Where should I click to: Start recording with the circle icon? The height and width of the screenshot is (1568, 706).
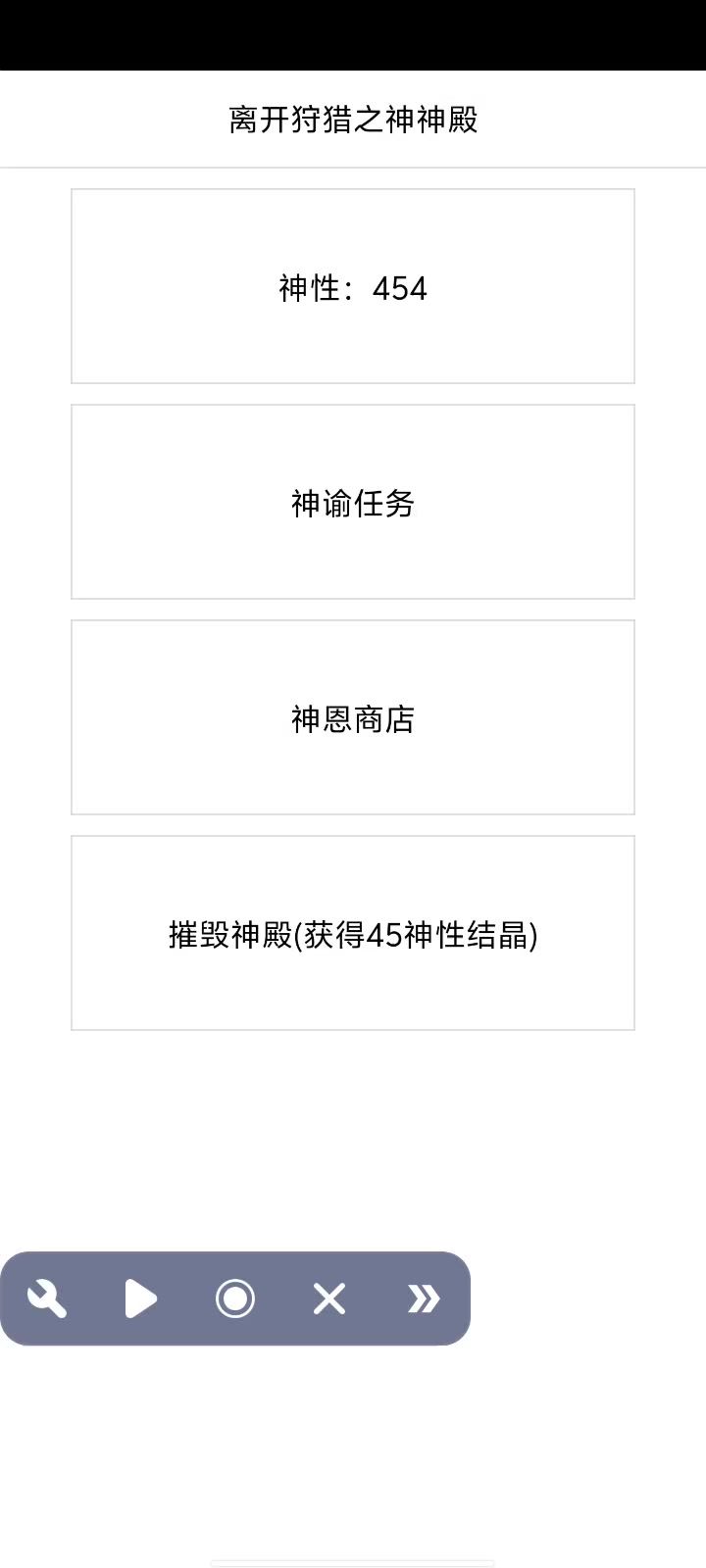click(234, 1298)
